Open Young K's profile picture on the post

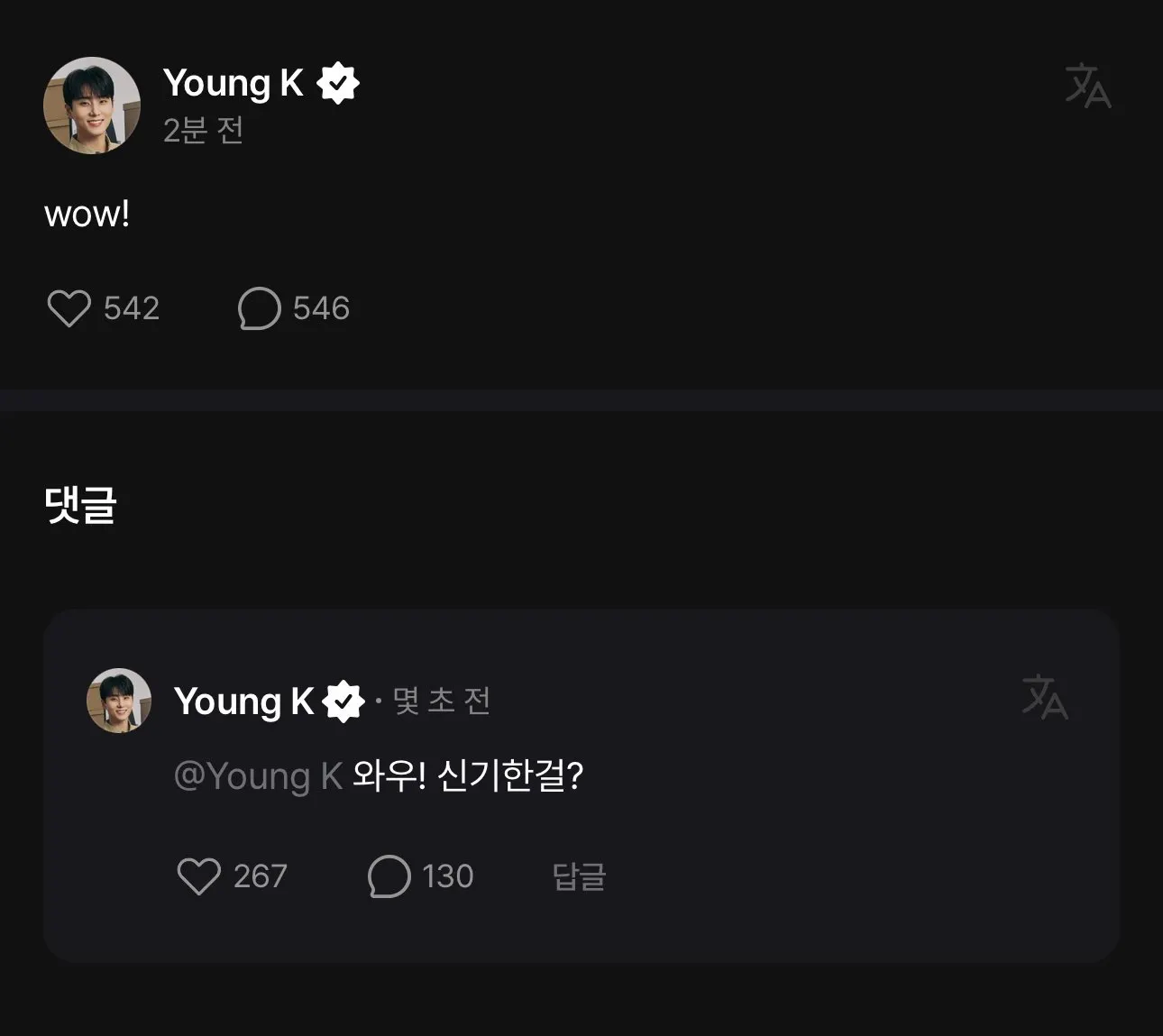coord(92,105)
